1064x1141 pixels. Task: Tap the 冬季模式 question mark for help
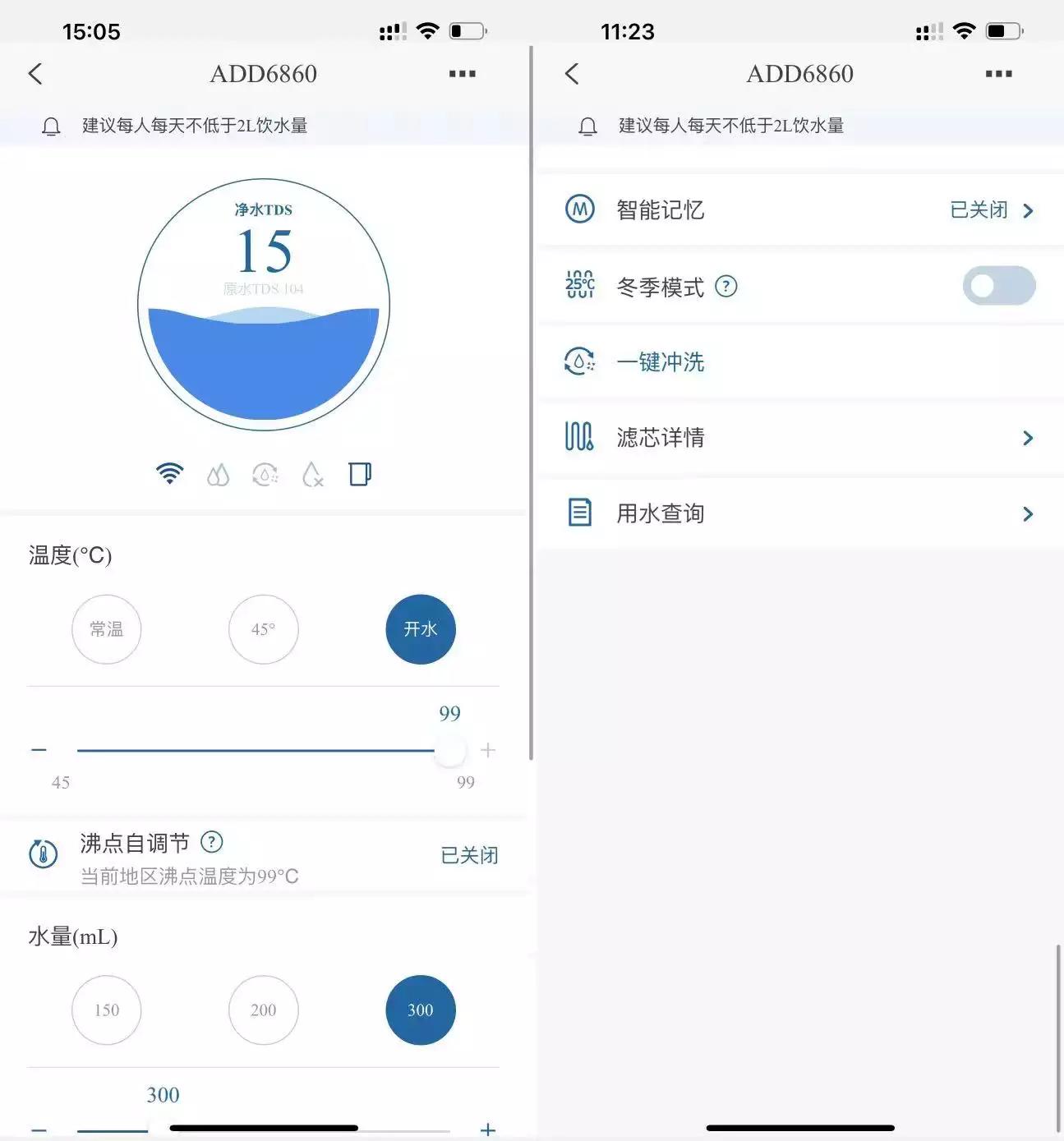click(x=725, y=286)
